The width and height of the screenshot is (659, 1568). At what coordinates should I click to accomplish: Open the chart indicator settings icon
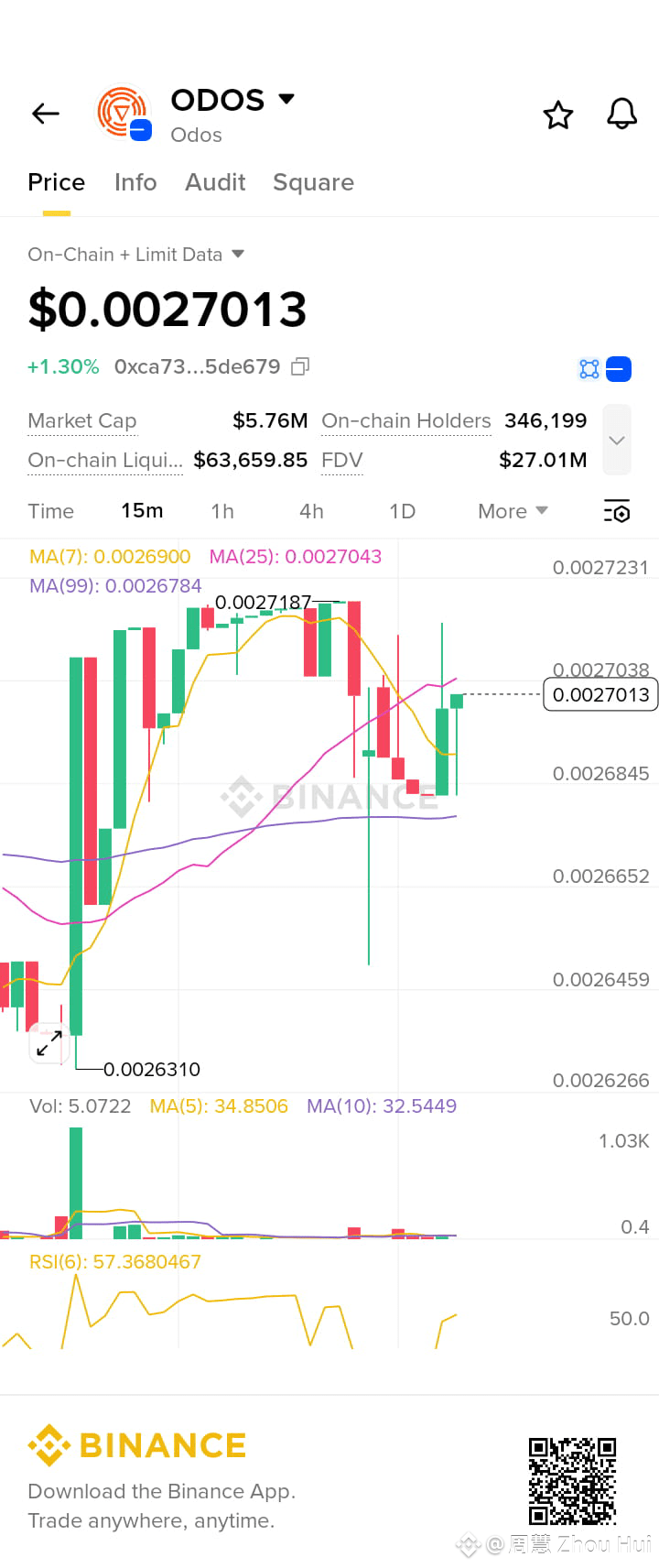[x=616, y=511]
